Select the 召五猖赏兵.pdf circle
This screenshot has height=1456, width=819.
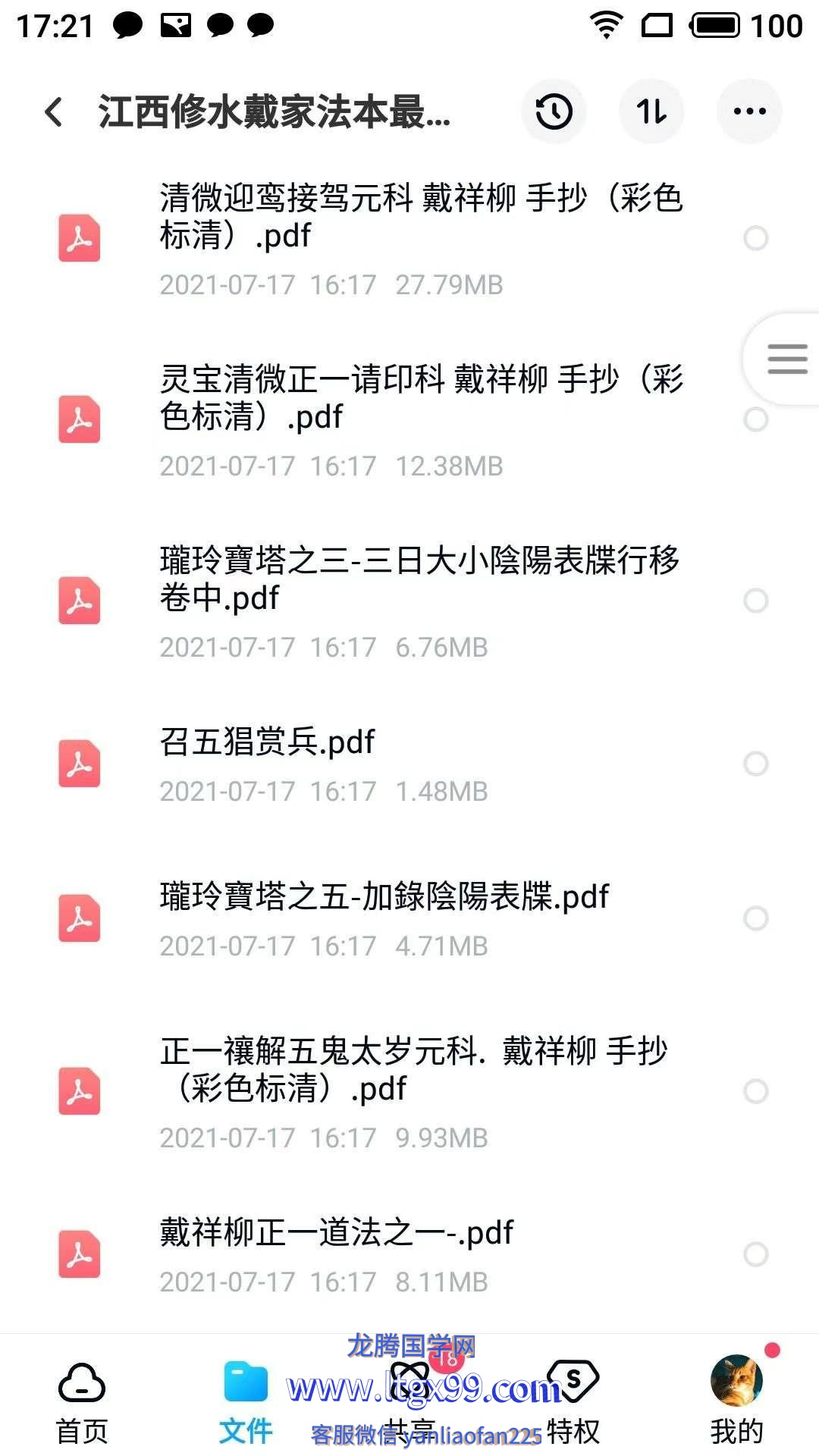point(755,764)
